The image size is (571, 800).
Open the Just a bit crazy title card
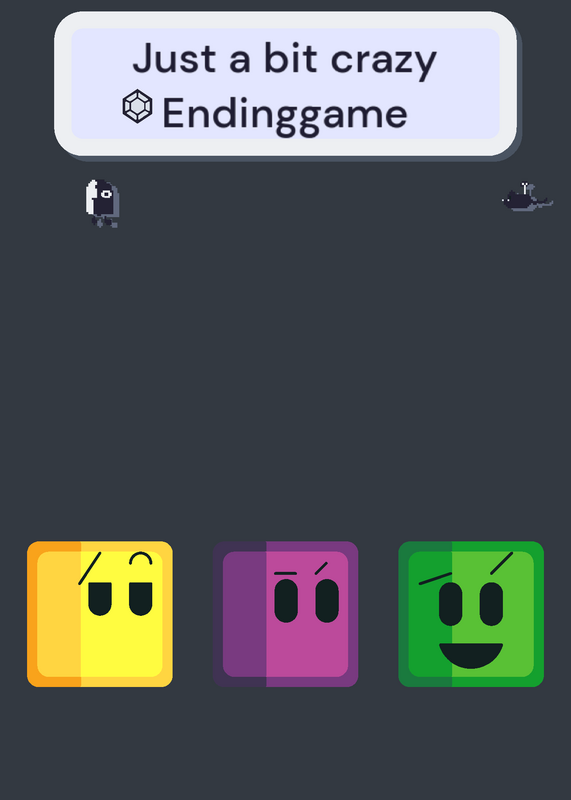click(285, 84)
